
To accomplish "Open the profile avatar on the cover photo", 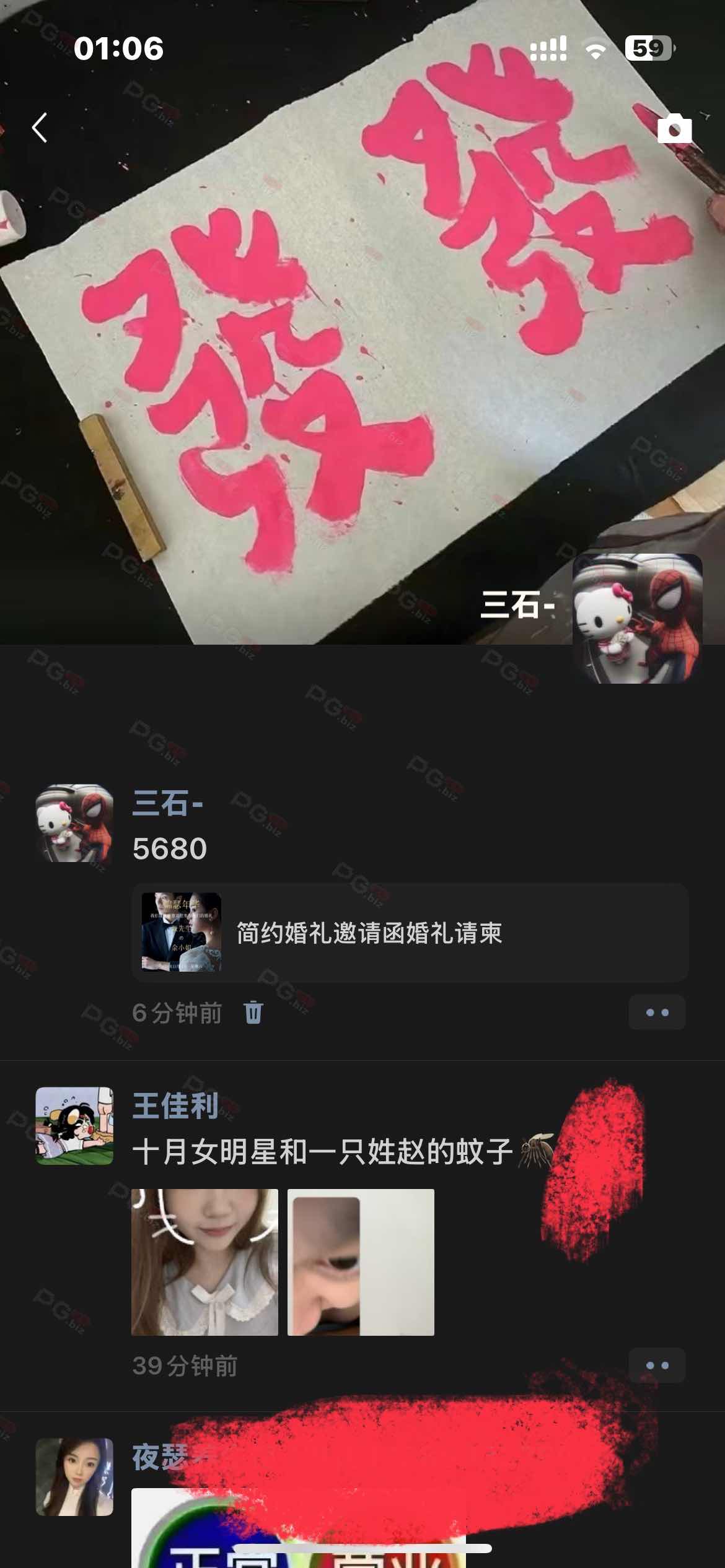I will (x=637, y=618).
